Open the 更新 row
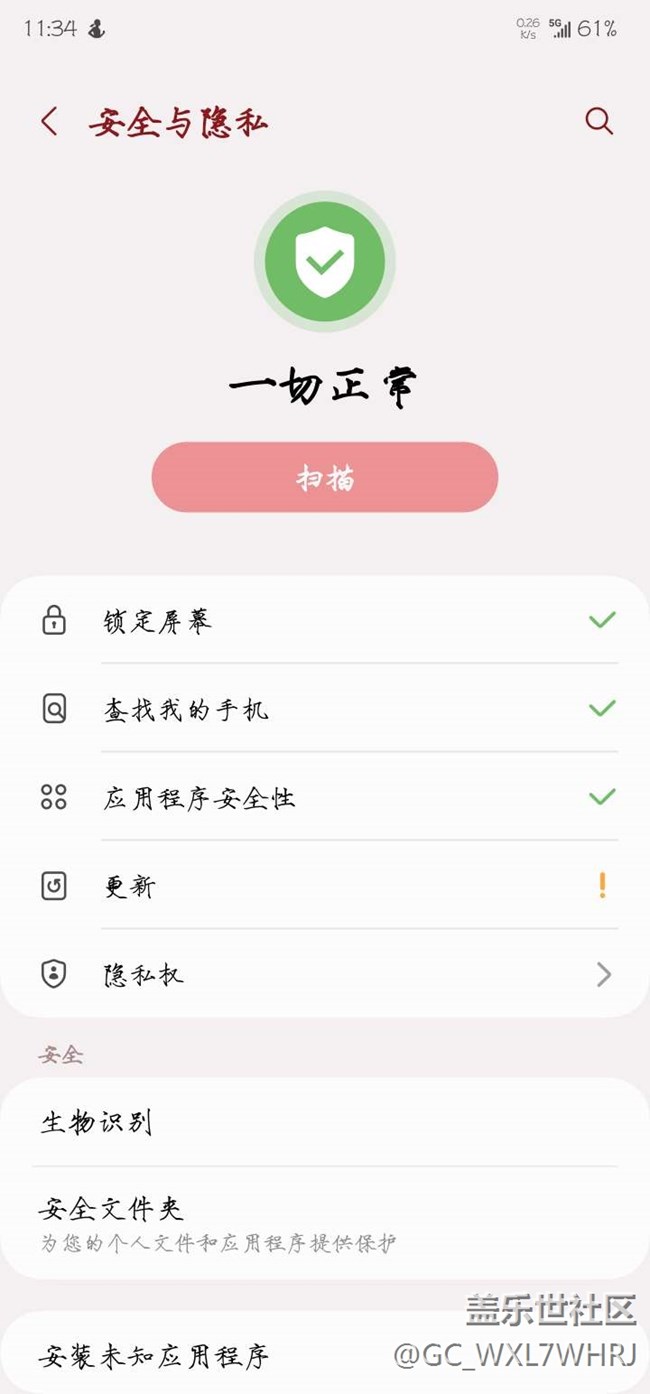The width and height of the screenshot is (650, 1394). click(325, 885)
